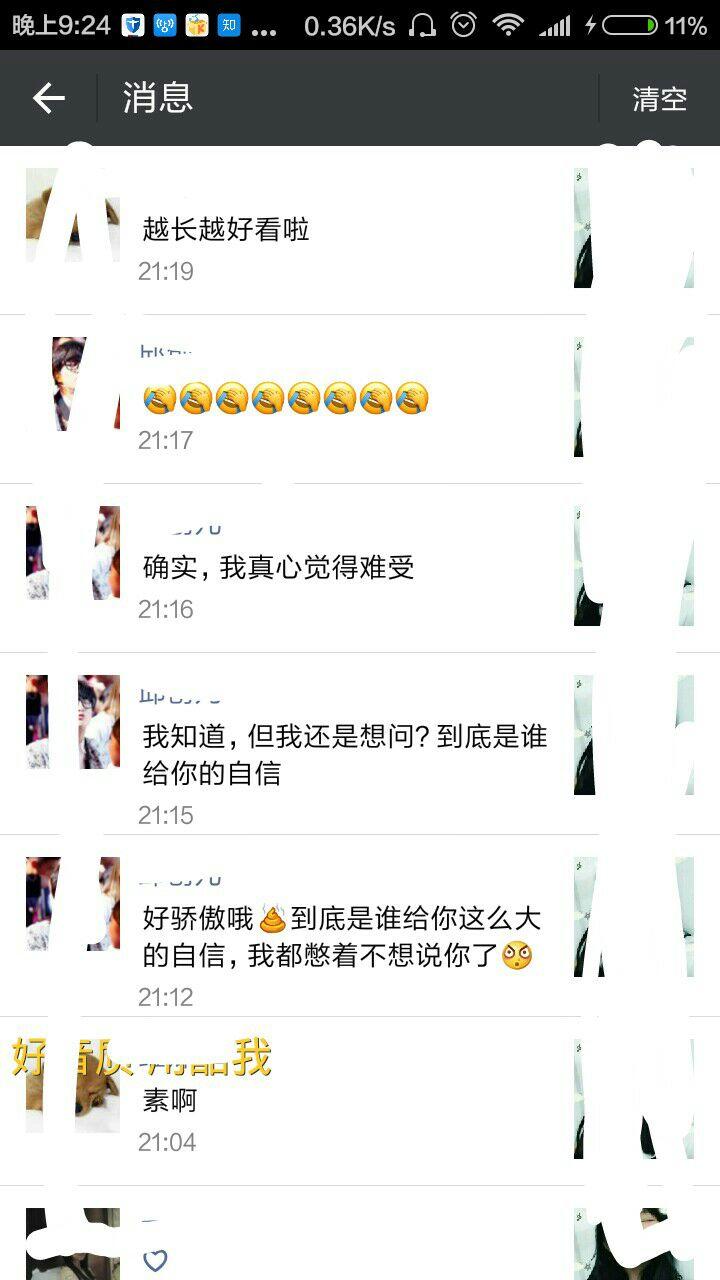Open the message 确实，我真心觉得难受
Viewport: 720px width, 1280px height.
click(278, 568)
